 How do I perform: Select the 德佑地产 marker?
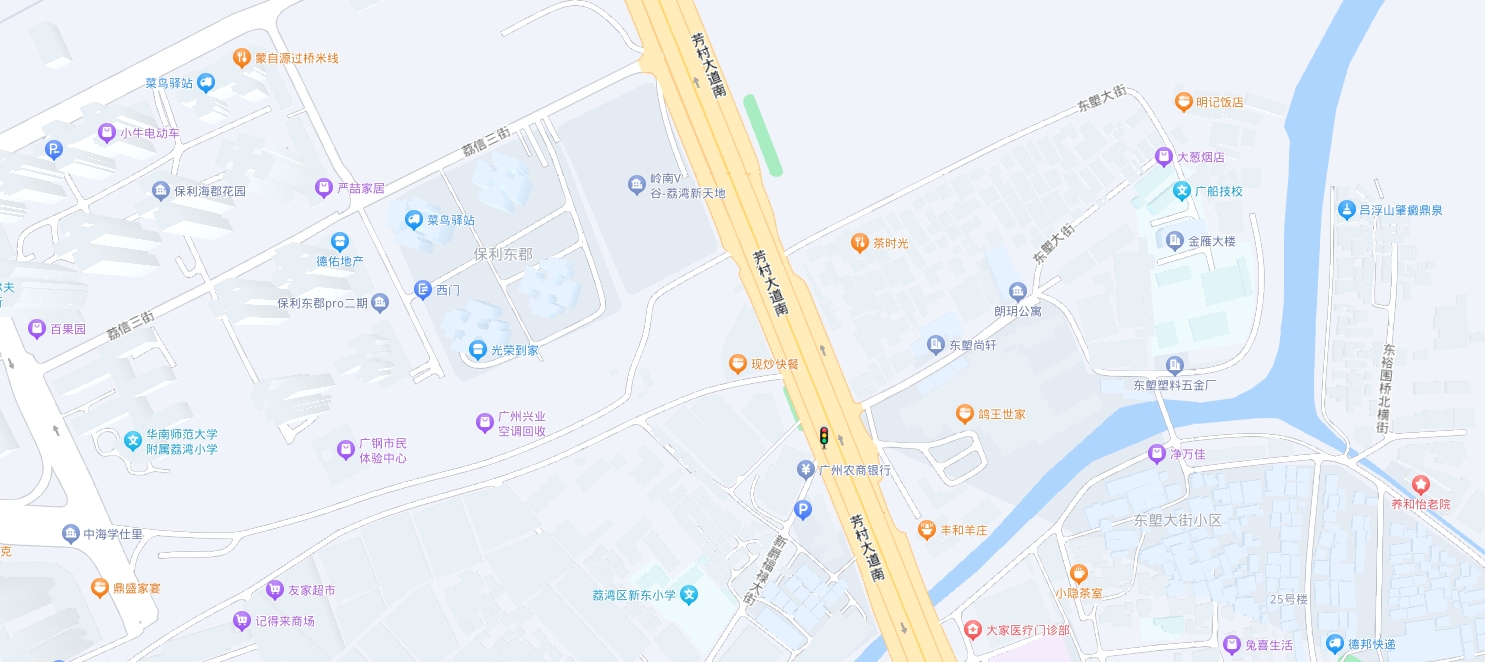coord(340,242)
